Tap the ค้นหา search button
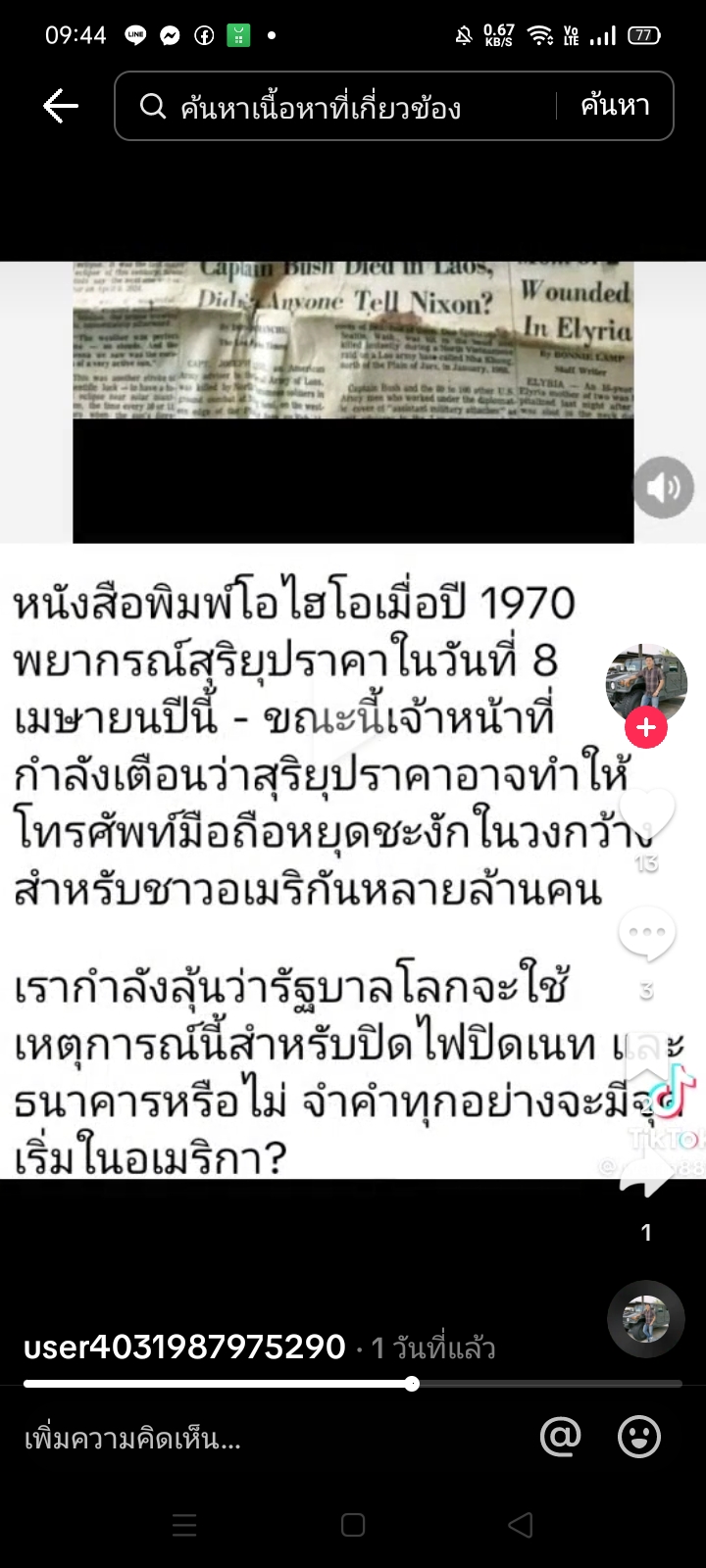 pyautogui.click(x=615, y=105)
